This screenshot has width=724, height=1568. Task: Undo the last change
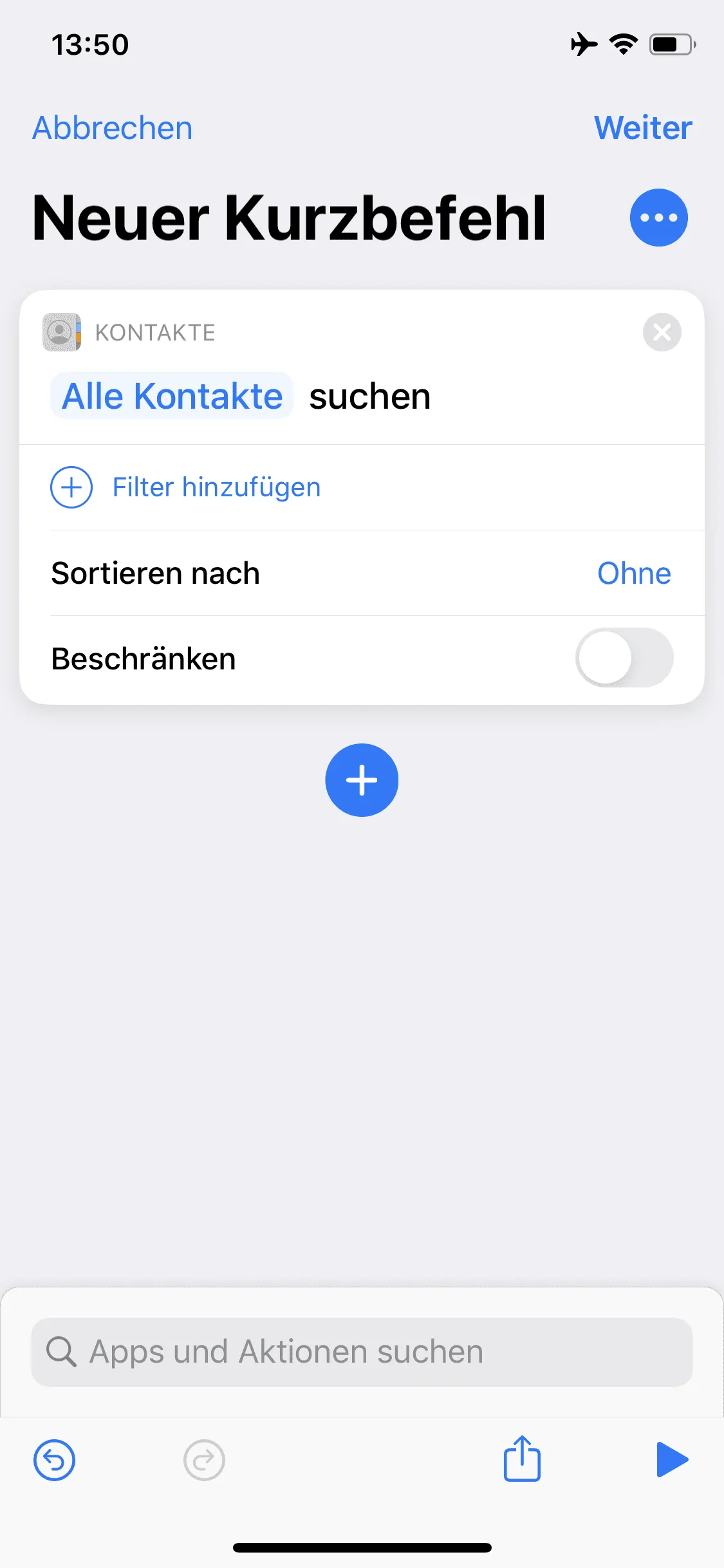(x=54, y=1460)
